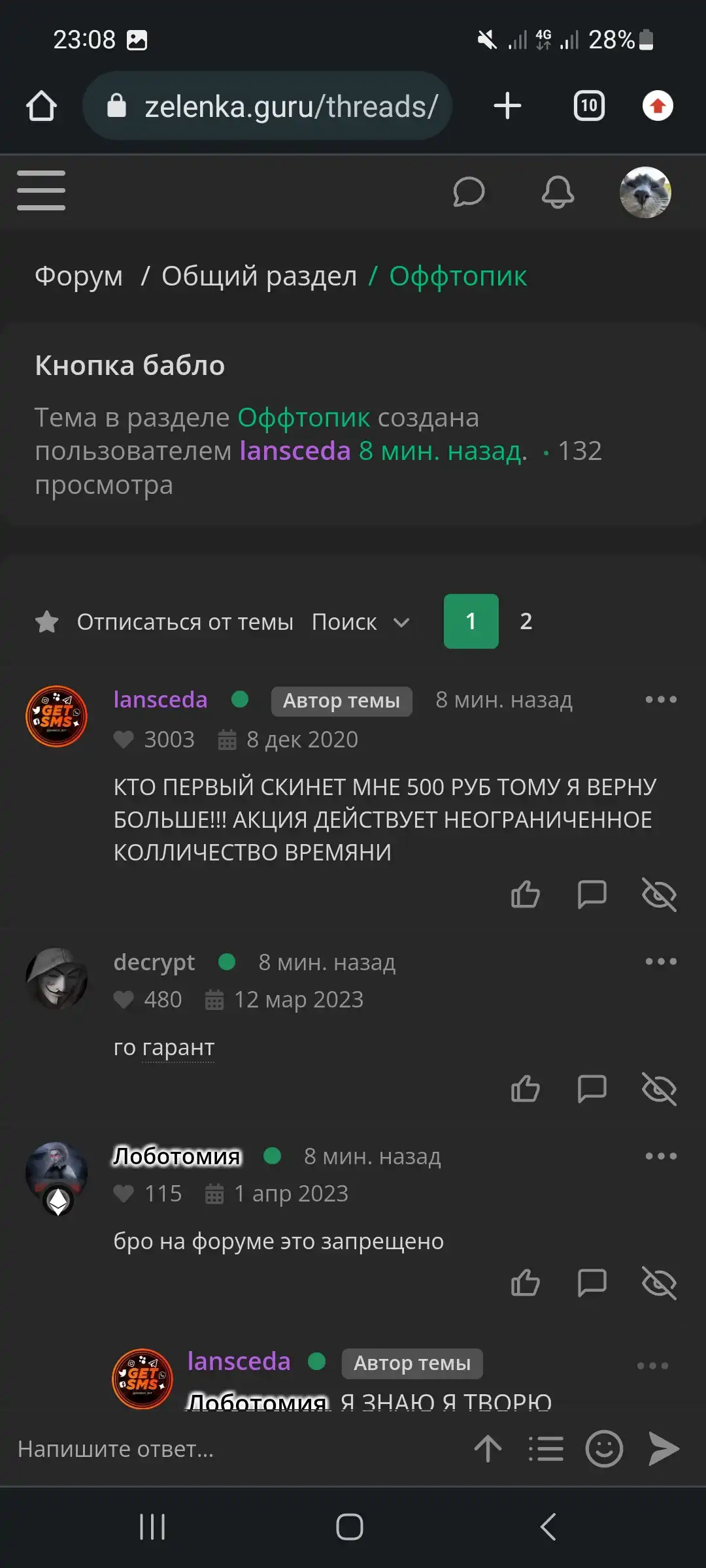
Task: Open the notifications bell
Action: (558, 191)
